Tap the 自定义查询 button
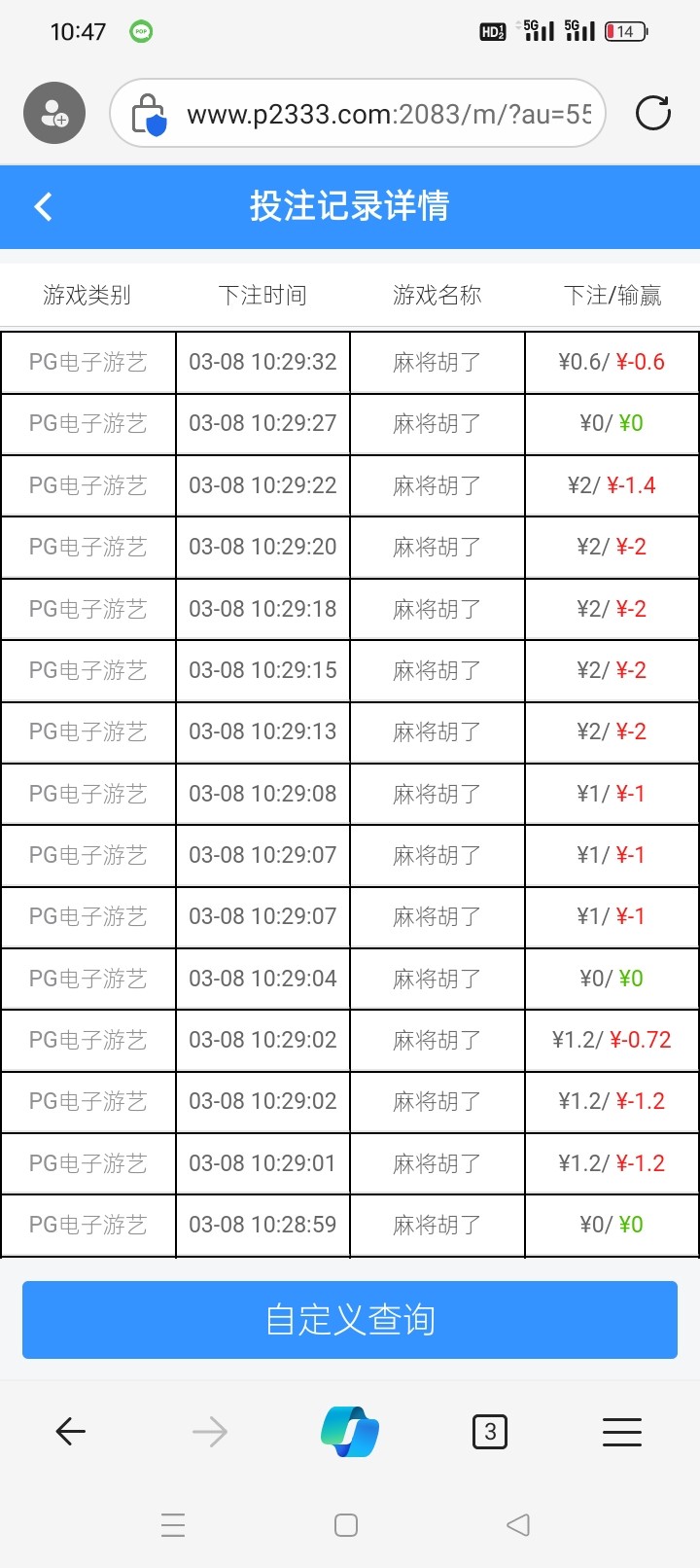 coord(350,1319)
